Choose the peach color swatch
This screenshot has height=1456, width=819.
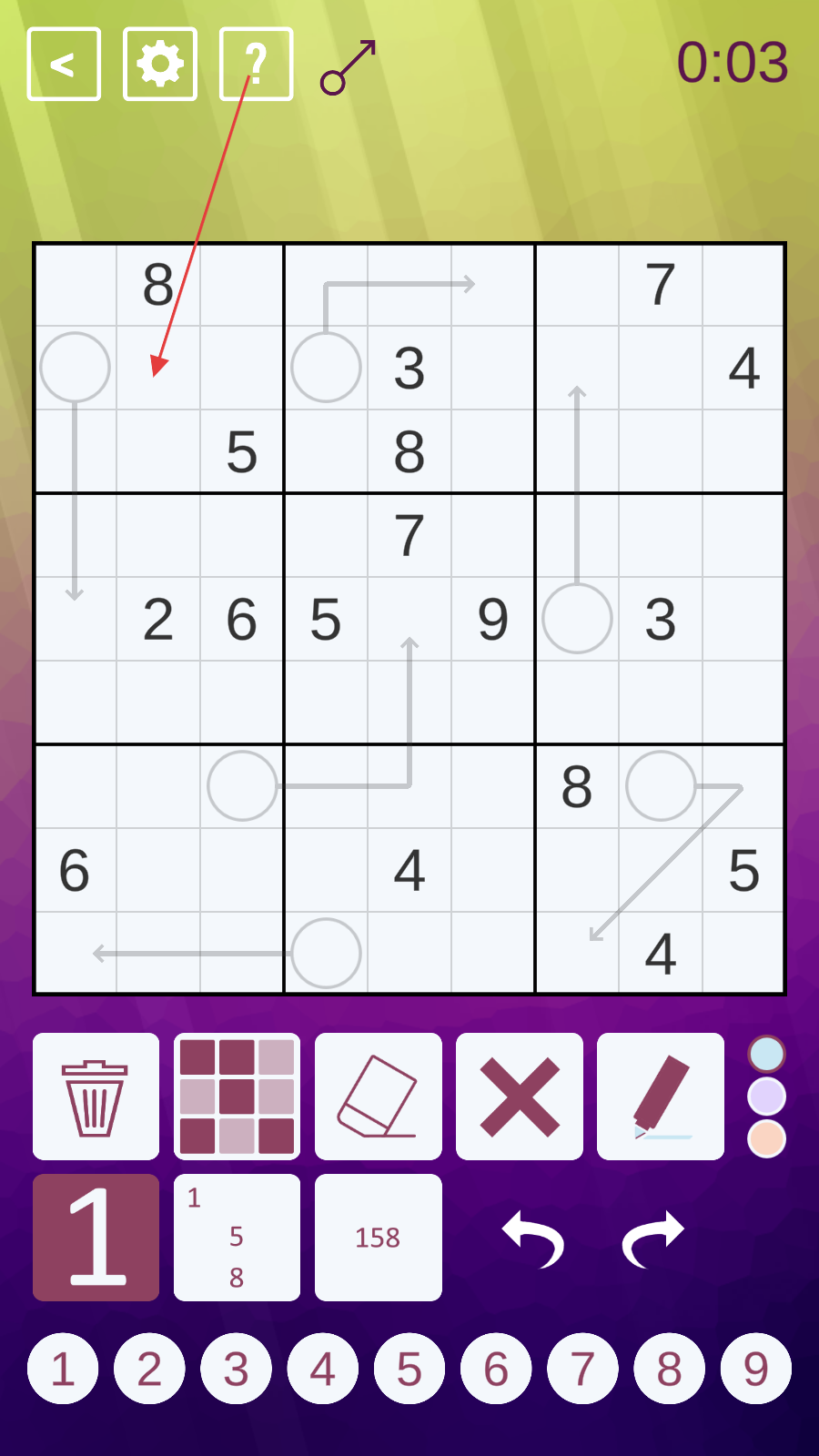[x=766, y=1139]
